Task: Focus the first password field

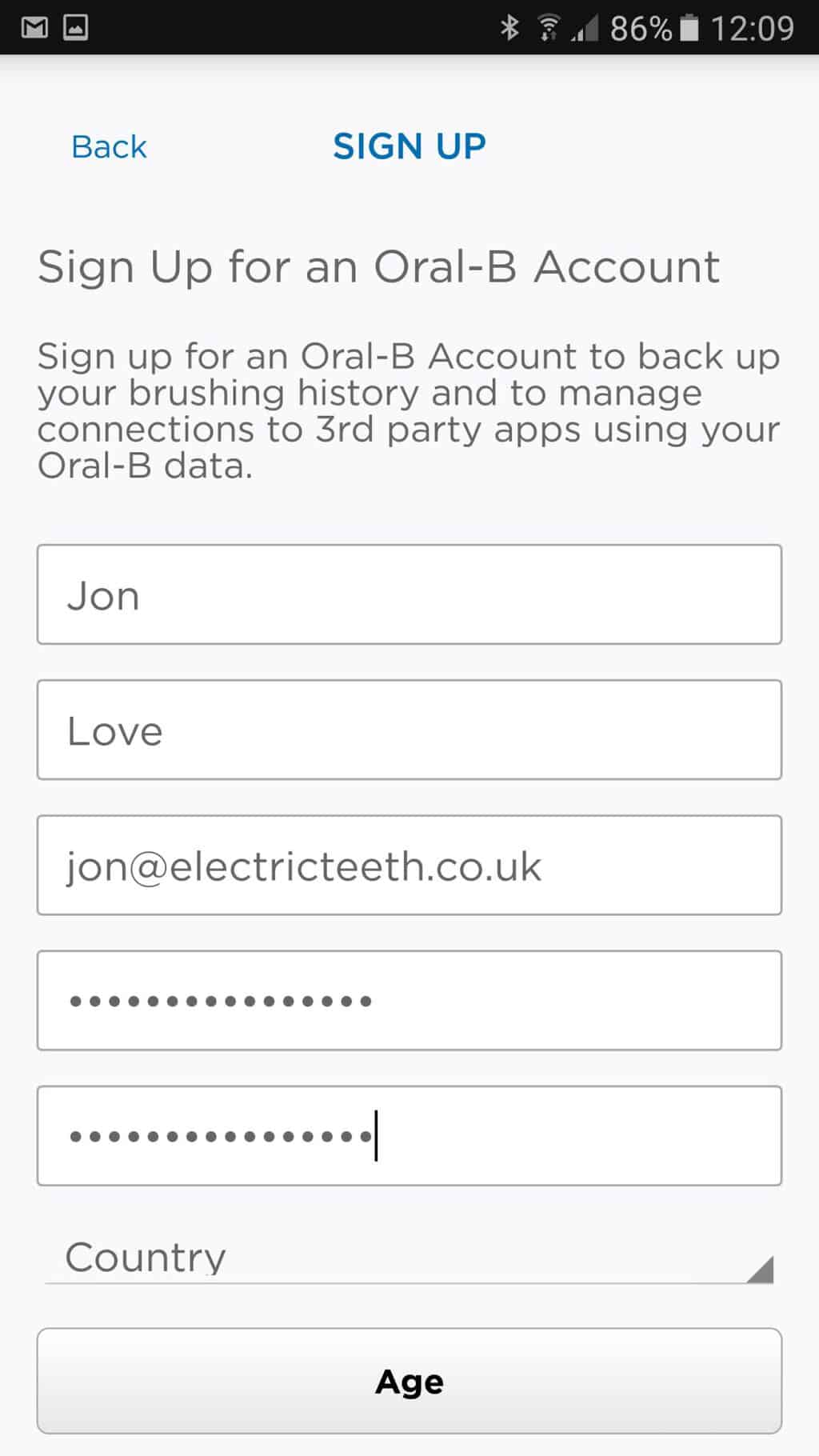Action: (409, 1000)
